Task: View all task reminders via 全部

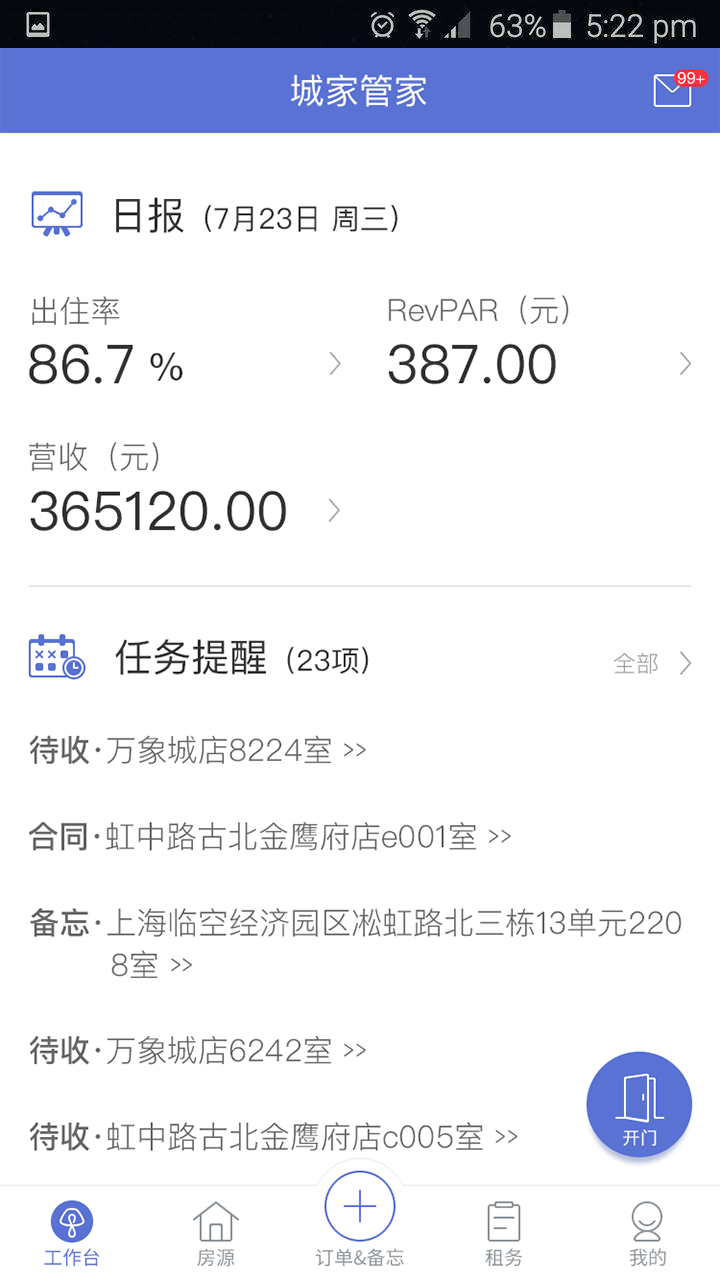Action: pos(651,663)
